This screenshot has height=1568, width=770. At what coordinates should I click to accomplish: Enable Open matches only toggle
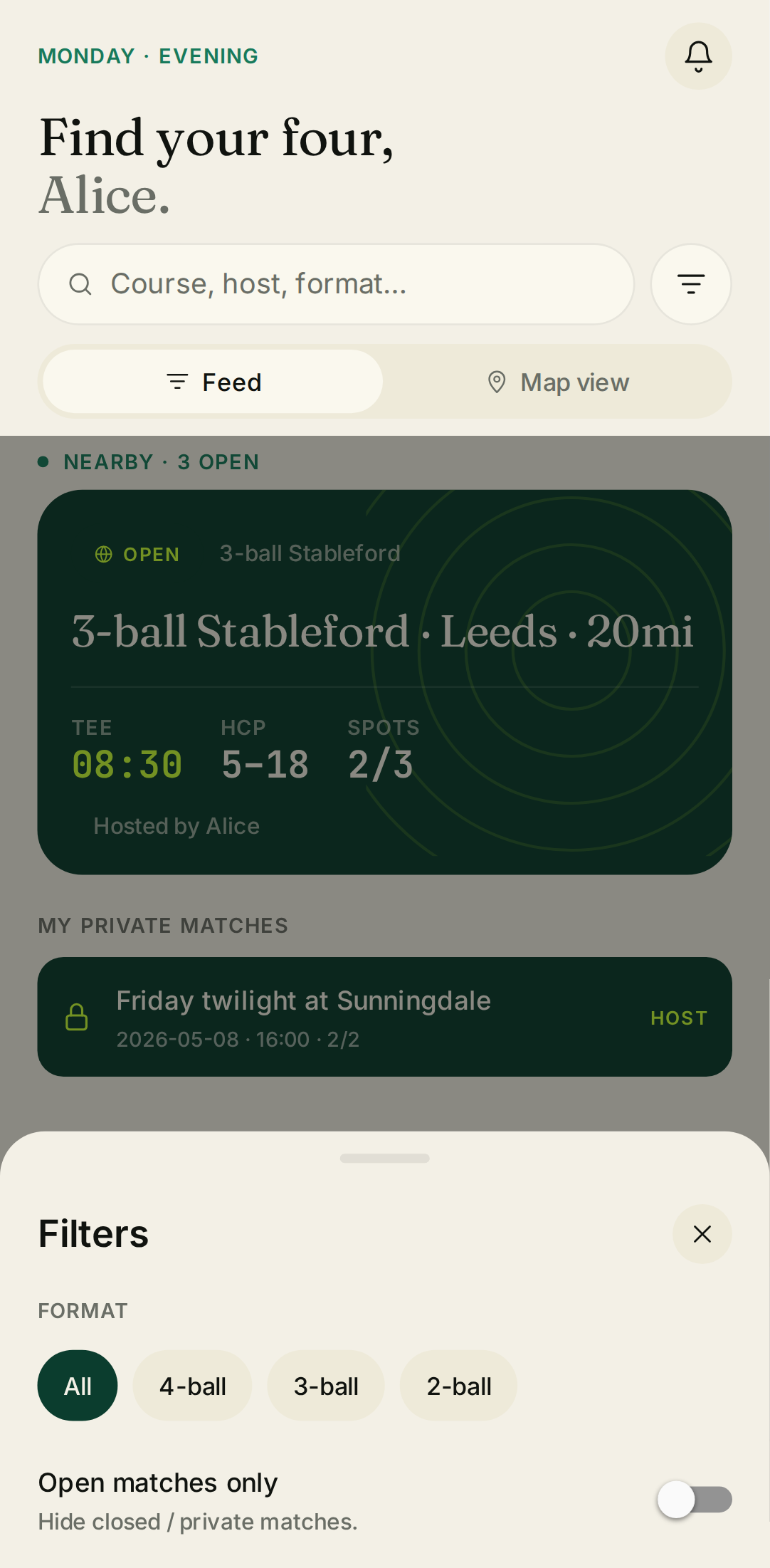click(695, 1499)
